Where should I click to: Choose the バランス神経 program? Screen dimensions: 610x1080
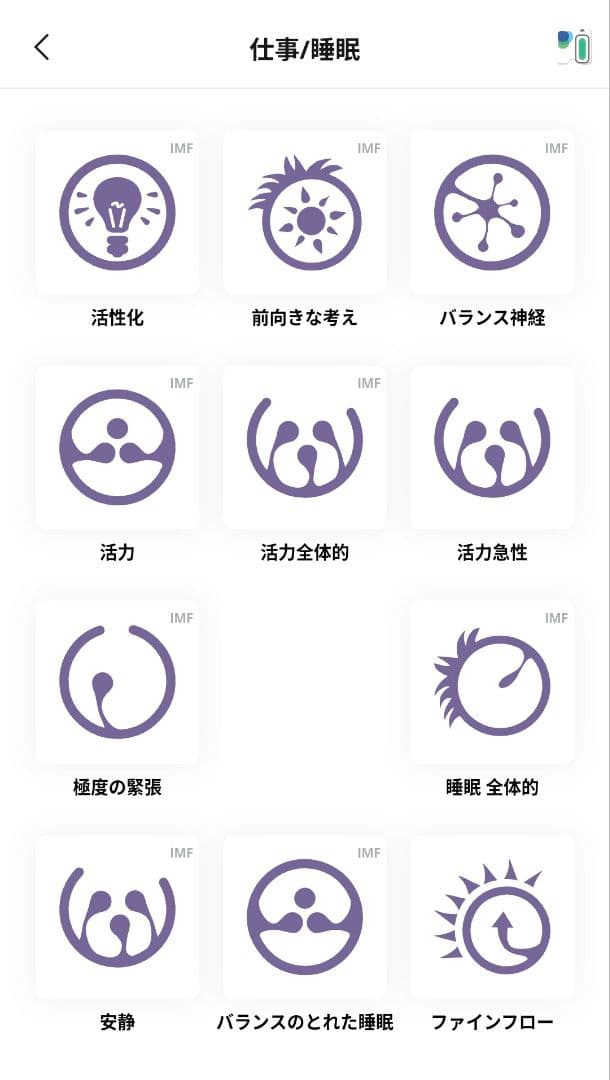492,213
